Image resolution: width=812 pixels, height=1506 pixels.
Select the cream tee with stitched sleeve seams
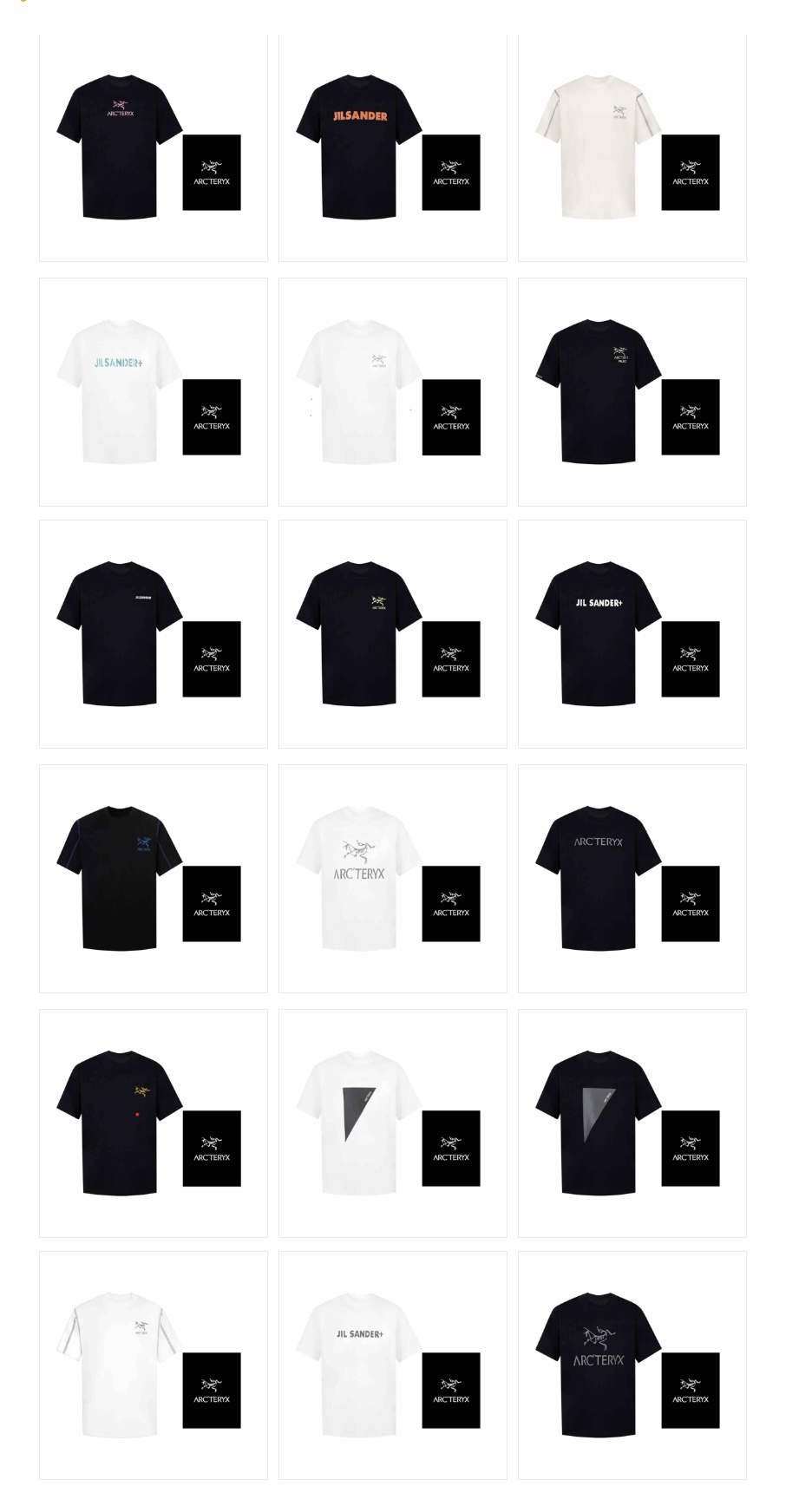point(632,147)
